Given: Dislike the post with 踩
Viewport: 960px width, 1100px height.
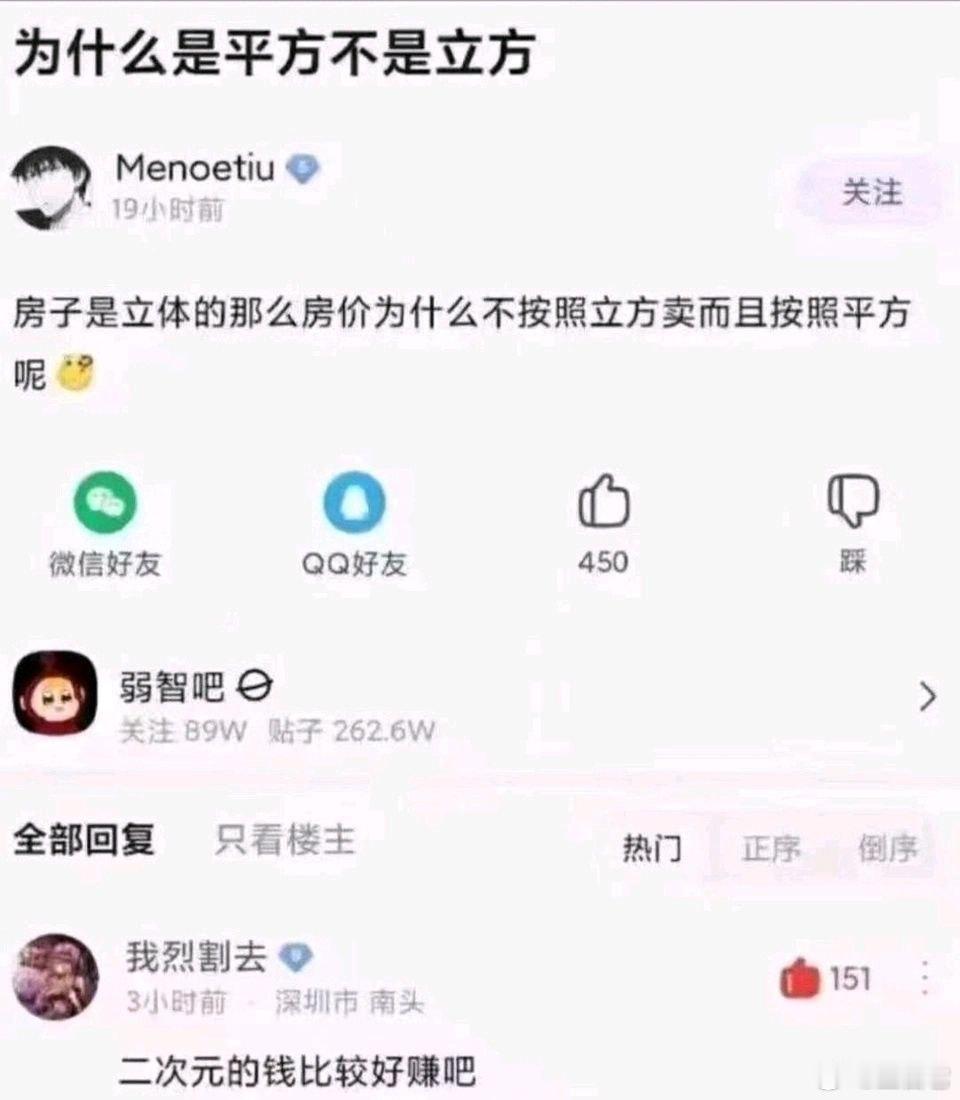Looking at the screenshot, I should pos(852,502).
